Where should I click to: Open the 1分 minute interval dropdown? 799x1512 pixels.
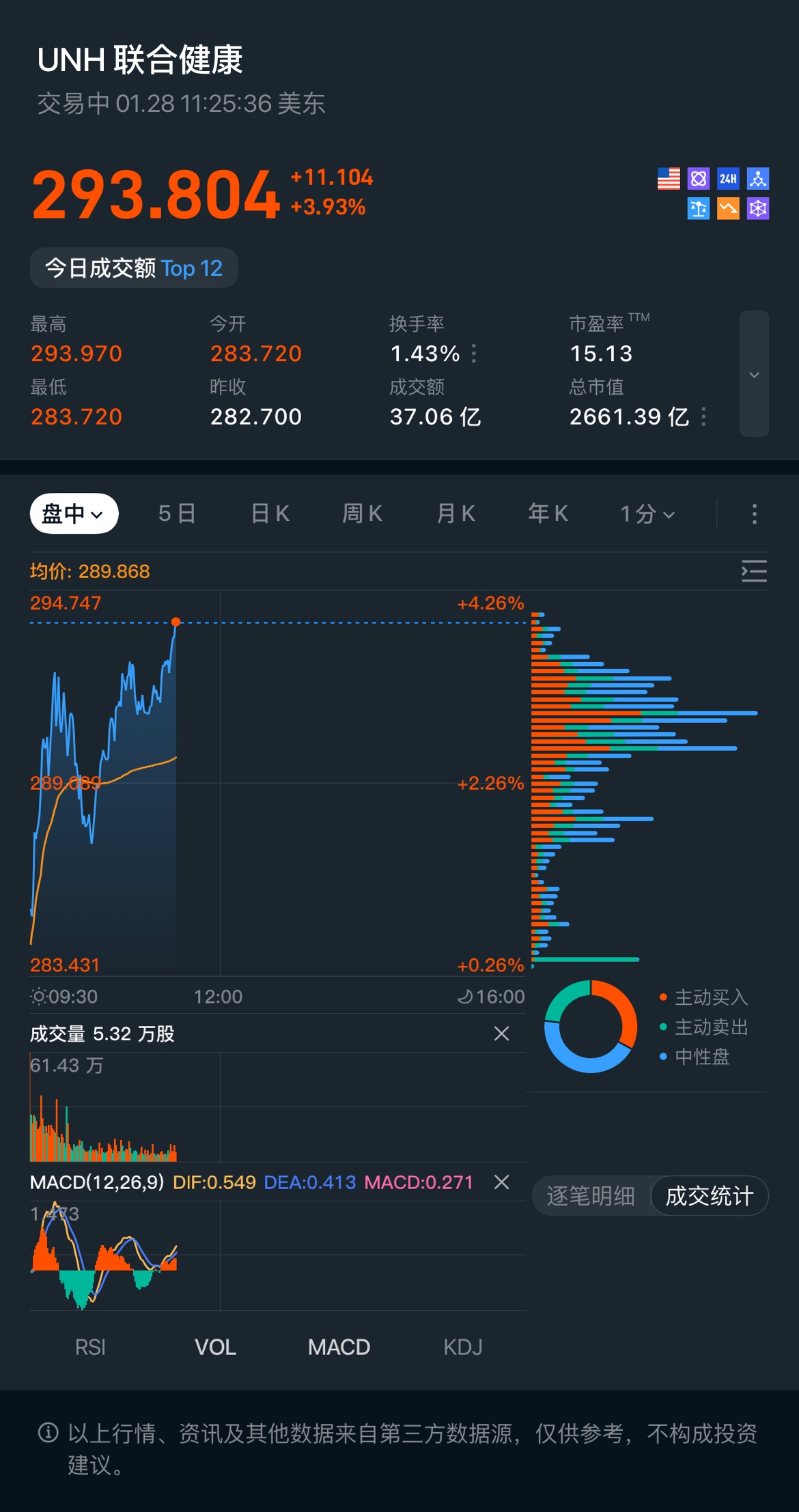coord(647,513)
